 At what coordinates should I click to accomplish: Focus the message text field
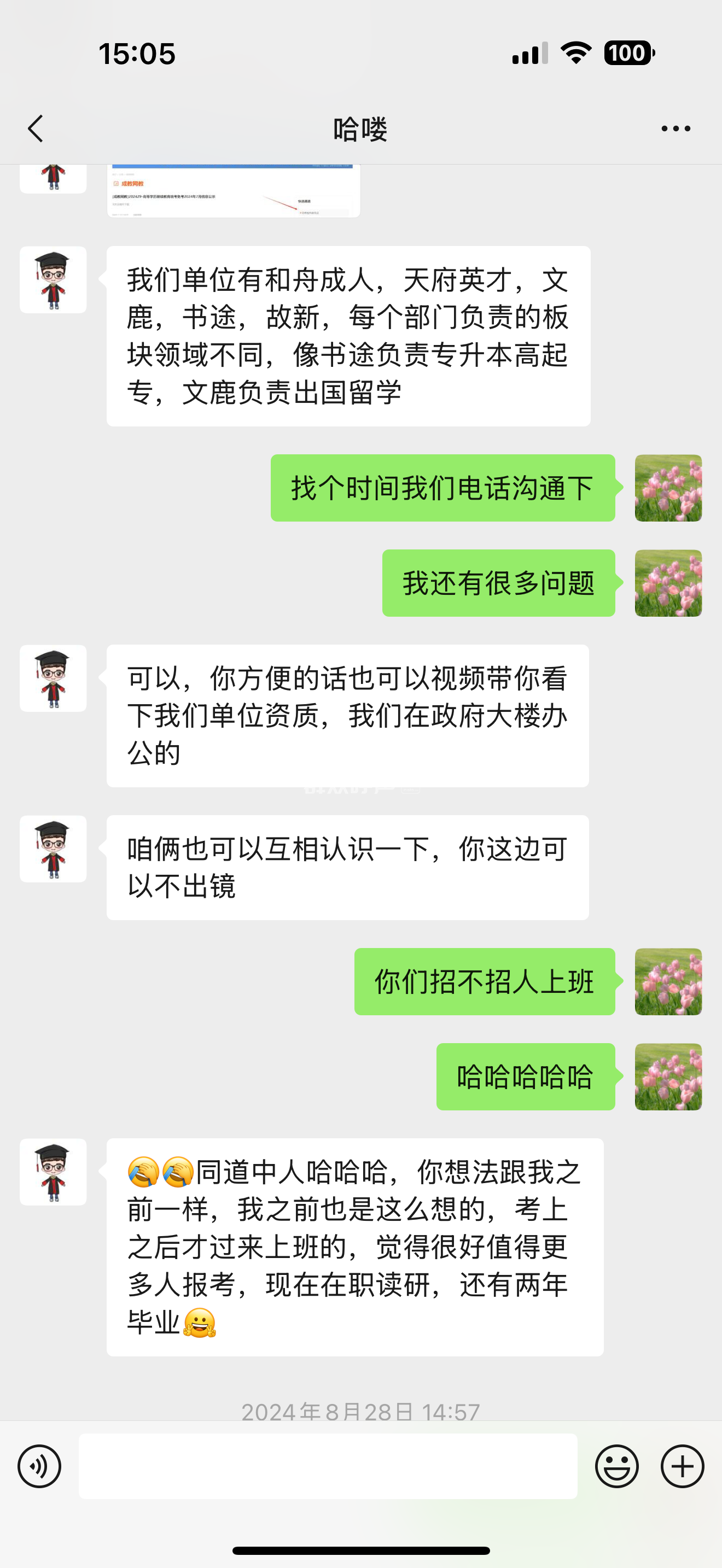point(328,1466)
